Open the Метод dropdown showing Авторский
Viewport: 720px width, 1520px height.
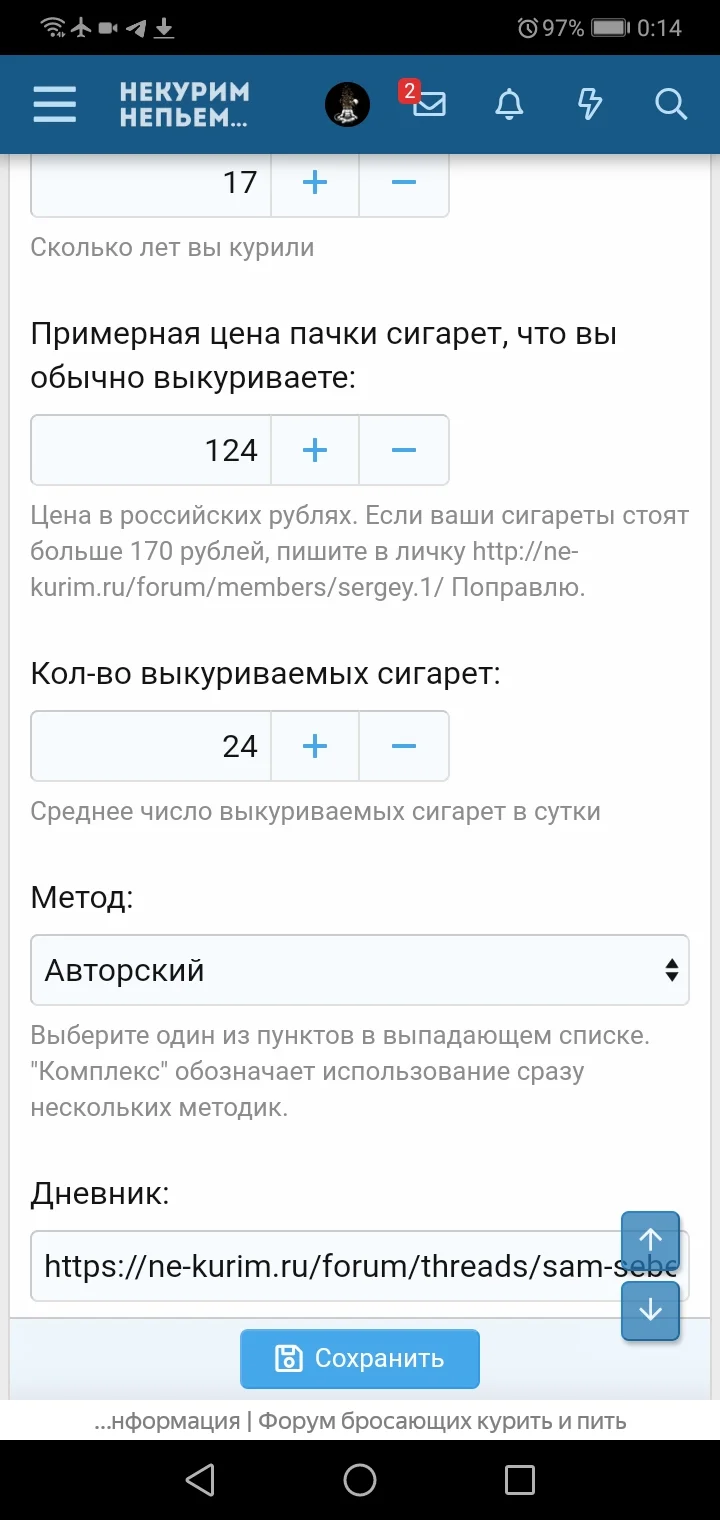(360, 970)
